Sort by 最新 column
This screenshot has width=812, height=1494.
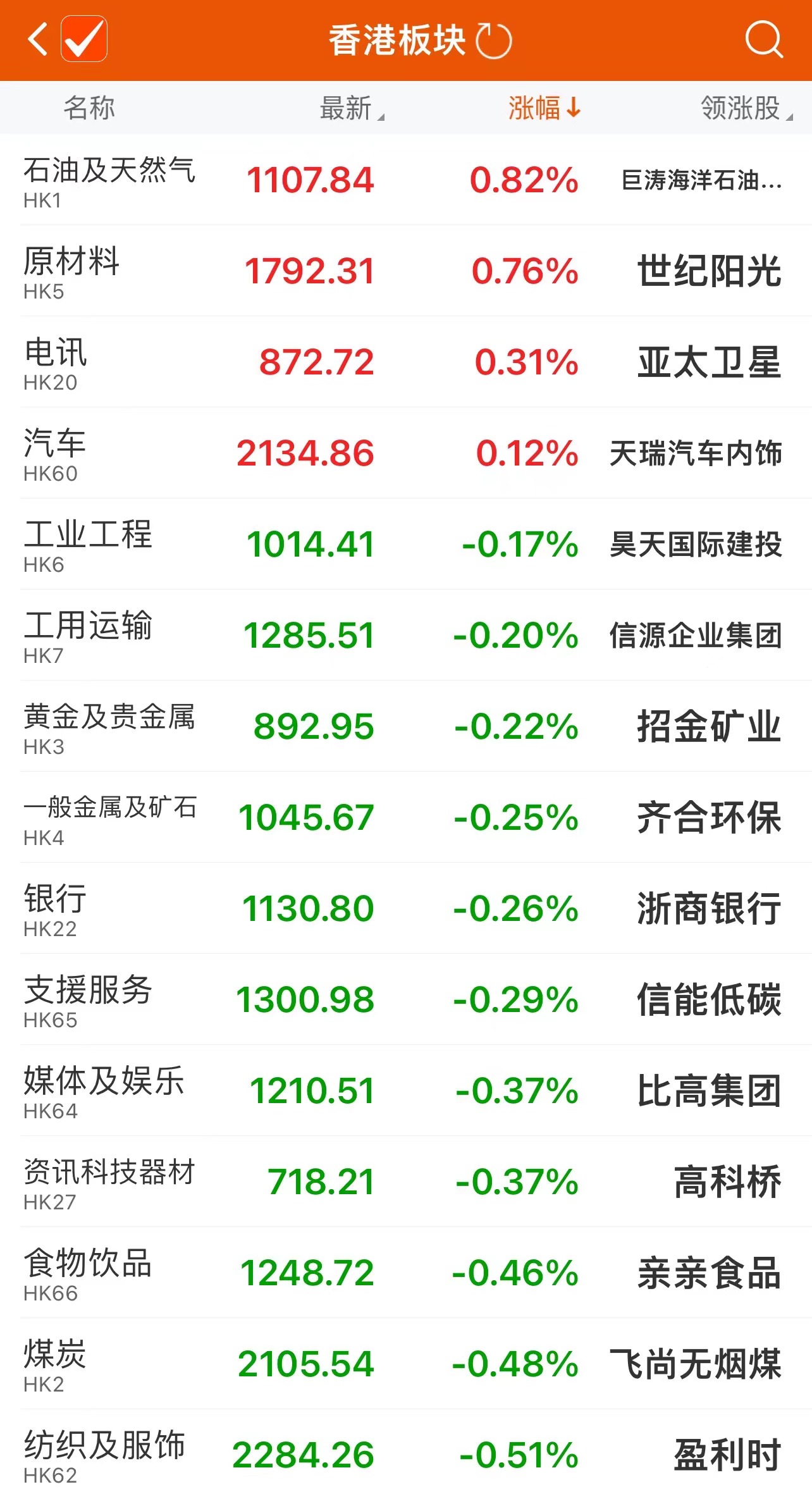coord(351,108)
